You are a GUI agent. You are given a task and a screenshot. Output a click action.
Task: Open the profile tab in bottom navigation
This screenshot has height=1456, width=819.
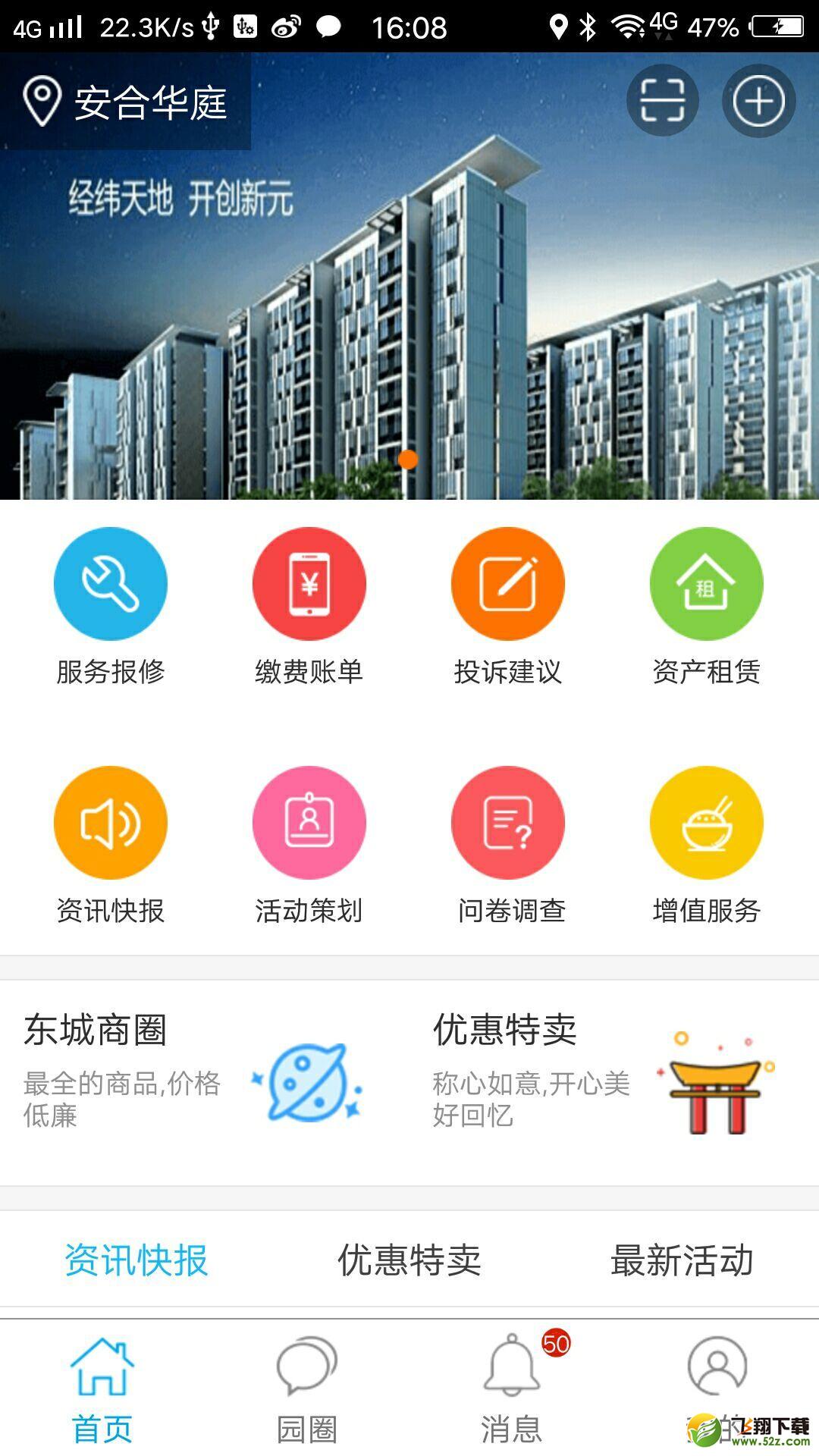coord(717,1389)
